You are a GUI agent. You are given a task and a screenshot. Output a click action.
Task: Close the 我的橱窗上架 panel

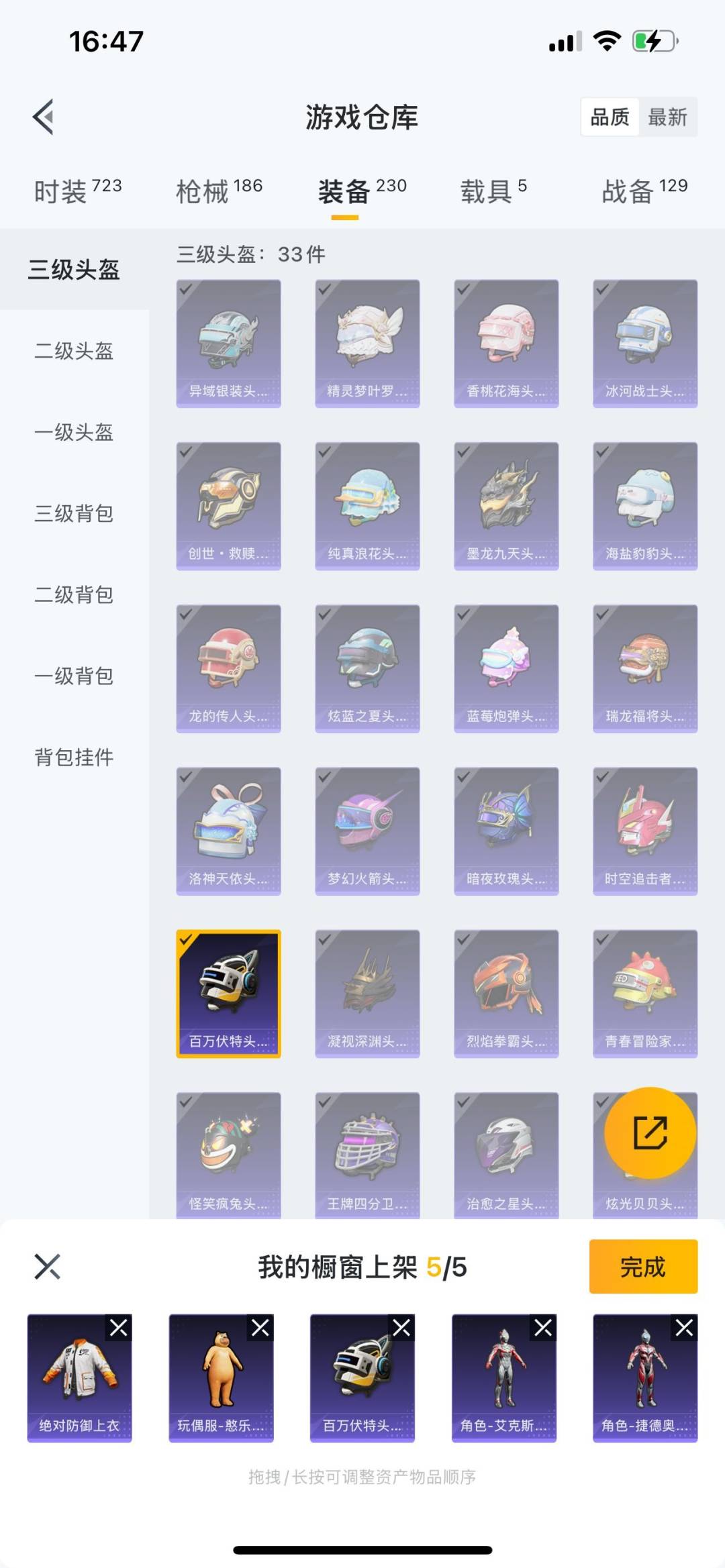(x=47, y=1267)
